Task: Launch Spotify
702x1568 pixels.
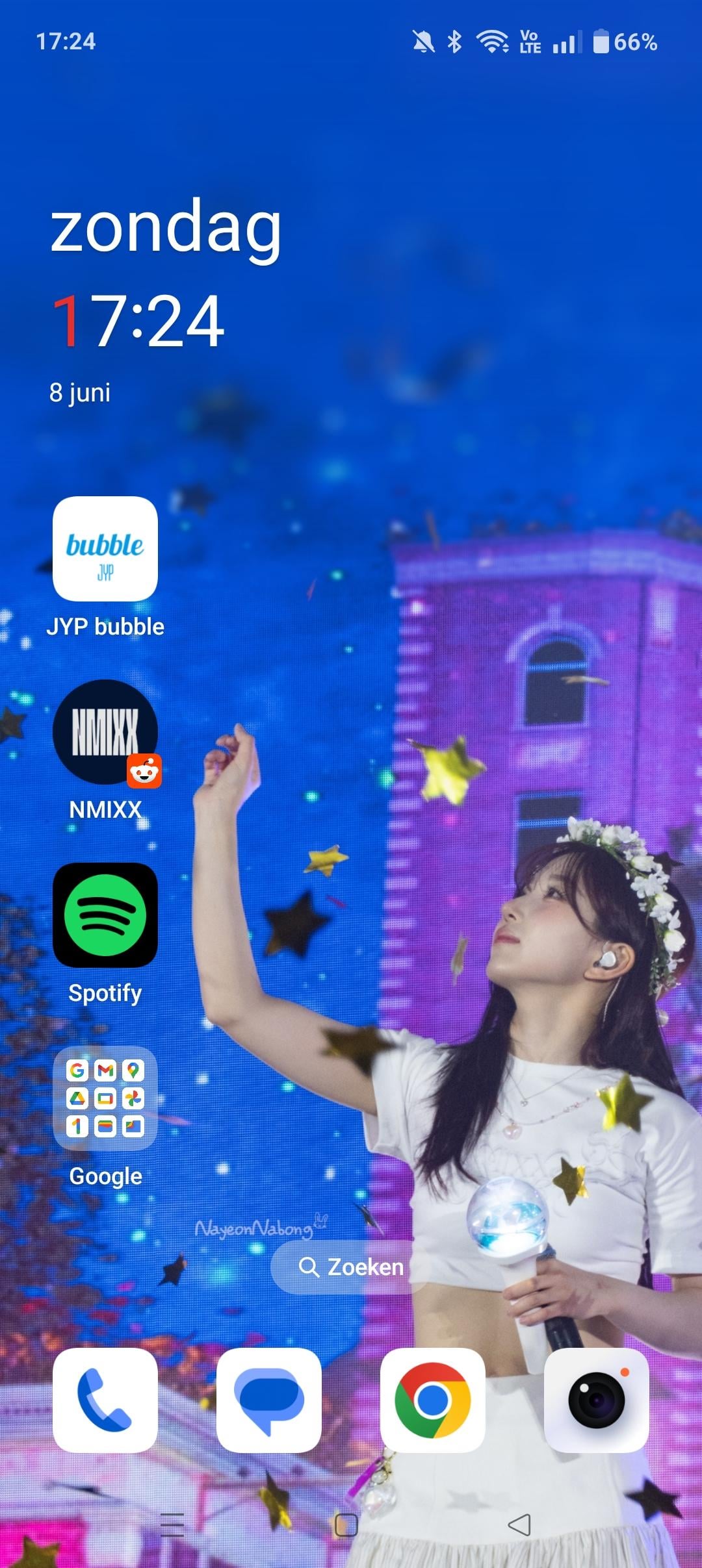Action: (105, 915)
